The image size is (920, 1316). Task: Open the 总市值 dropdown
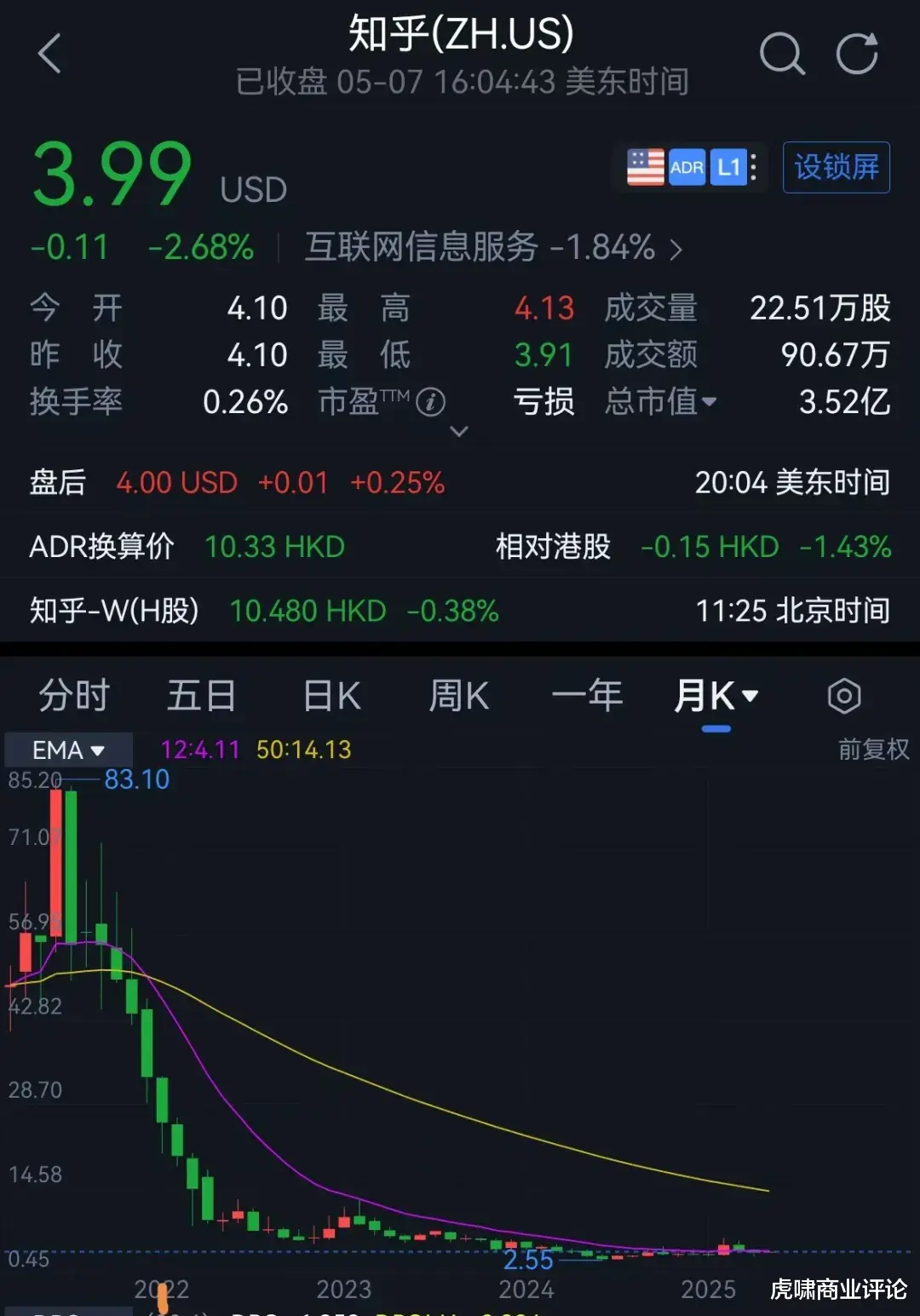click(x=661, y=401)
